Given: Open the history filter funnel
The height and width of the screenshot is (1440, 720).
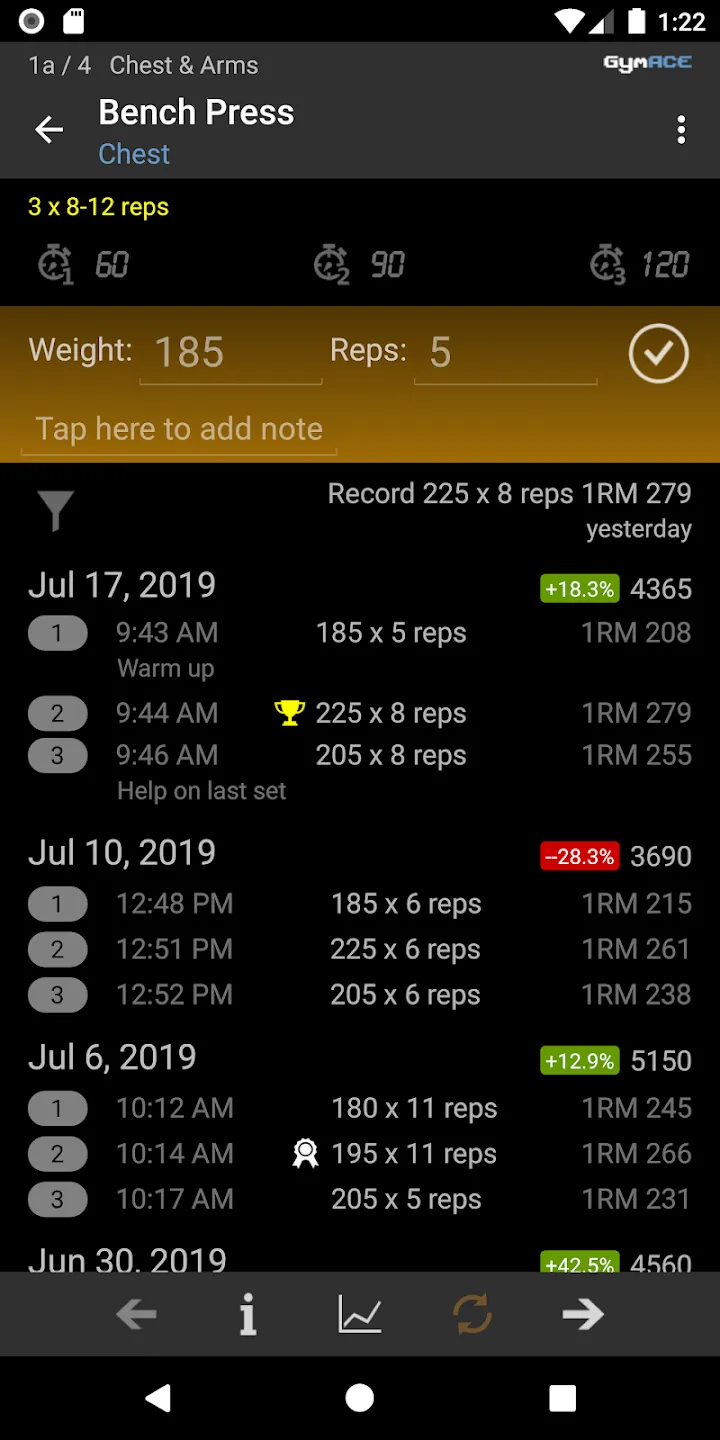Looking at the screenshot, I should point(56,511).
